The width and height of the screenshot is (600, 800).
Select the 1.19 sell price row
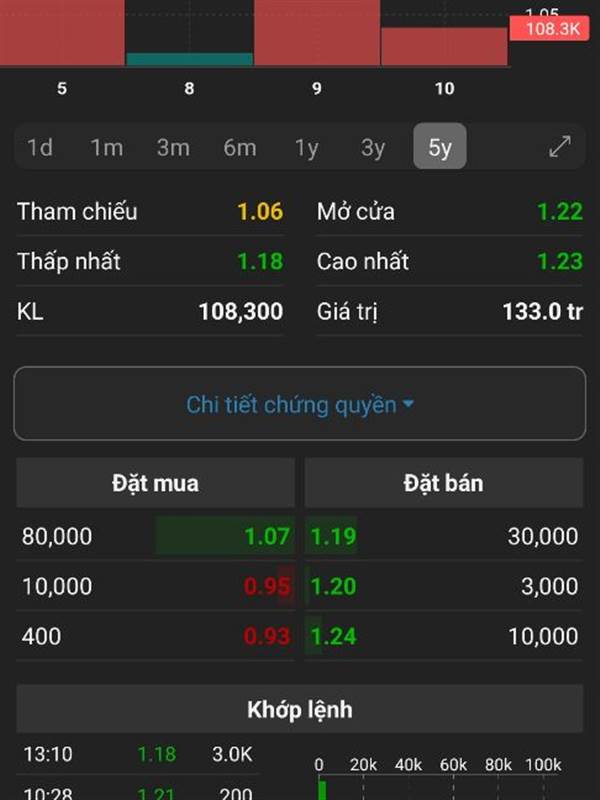[444, 536]
